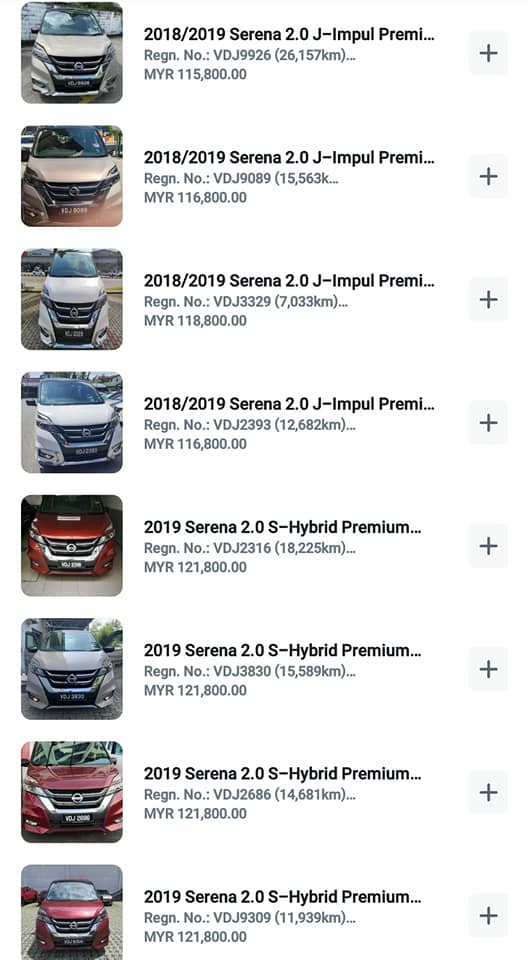528x960 pixels.
Task: Tap plus next to Regn. No. VDJ2393
Action: [488, 422]
